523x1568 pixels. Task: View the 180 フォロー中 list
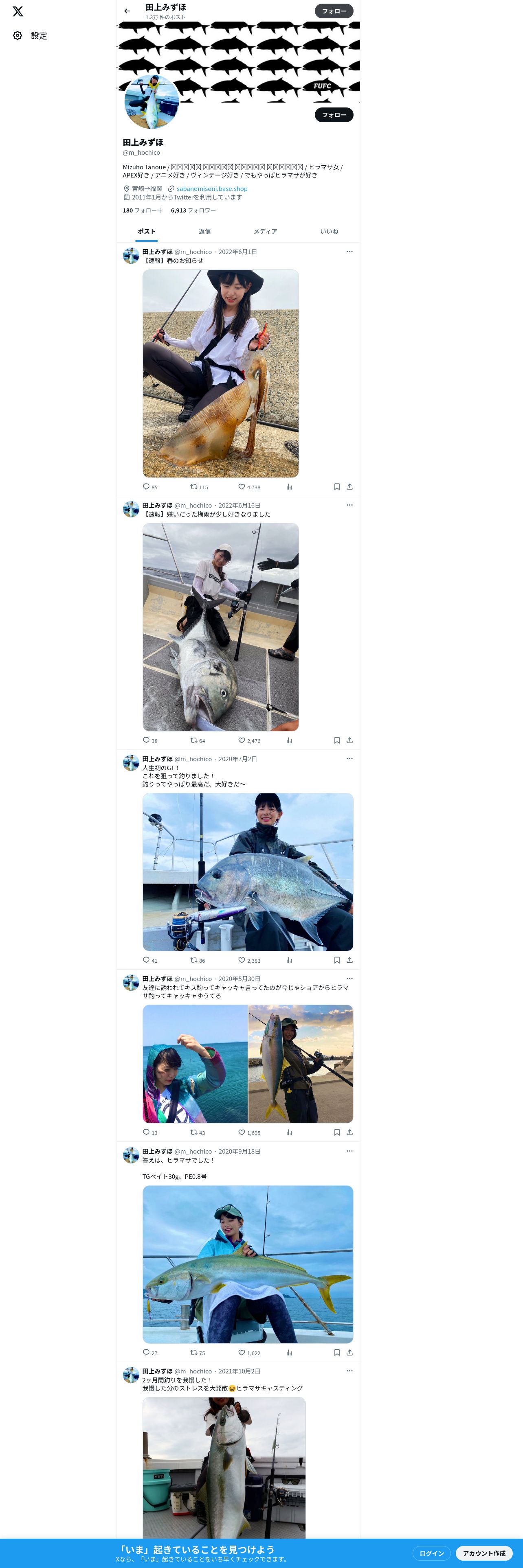(x=143, y=210)
